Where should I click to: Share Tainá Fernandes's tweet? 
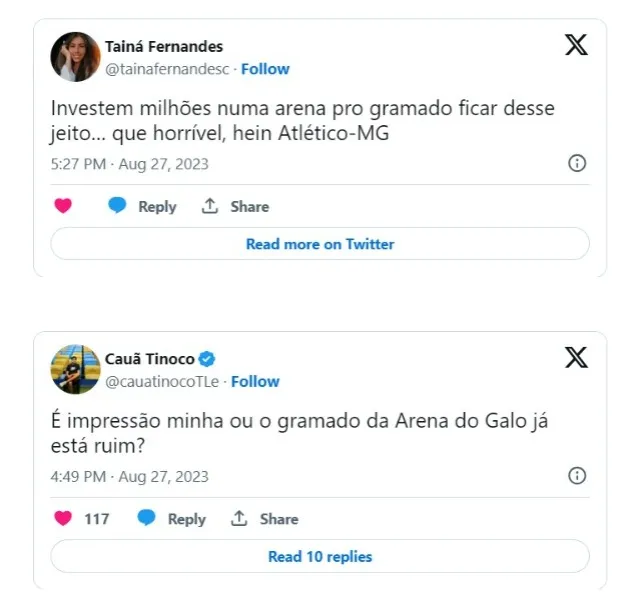tap(236, 206)
